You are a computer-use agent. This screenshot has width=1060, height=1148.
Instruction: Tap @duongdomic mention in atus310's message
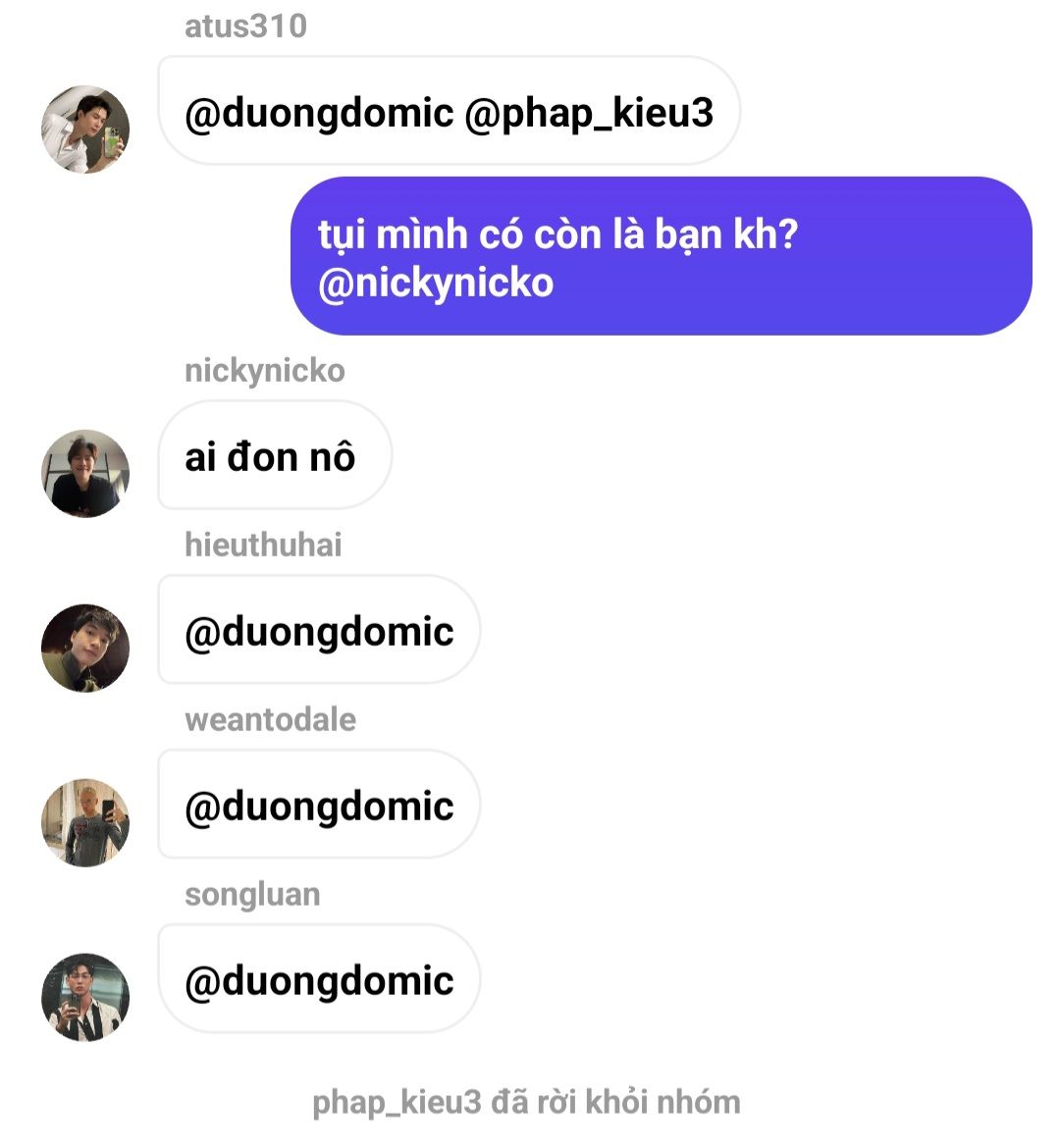click(x=319, y=114)
